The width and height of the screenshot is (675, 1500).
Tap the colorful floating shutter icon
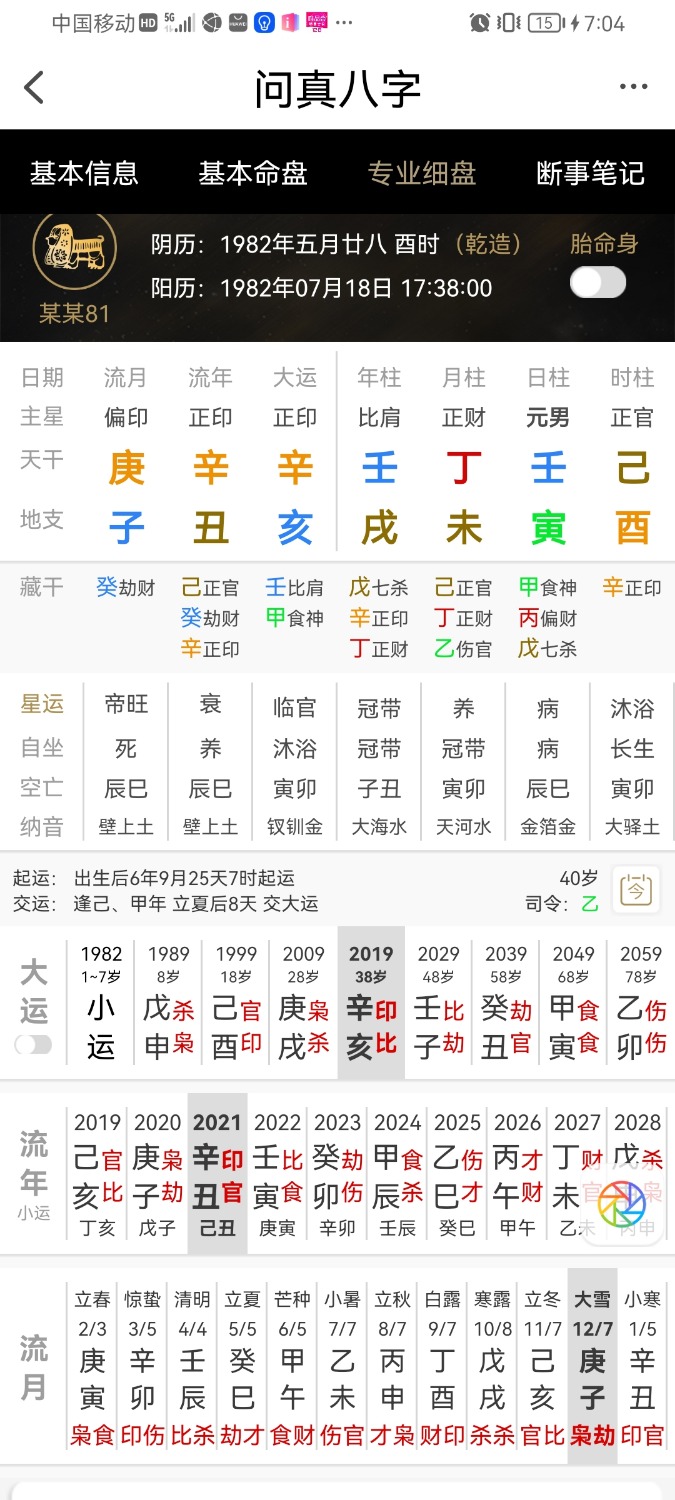pyautogui.click(x=622, y=1205)
